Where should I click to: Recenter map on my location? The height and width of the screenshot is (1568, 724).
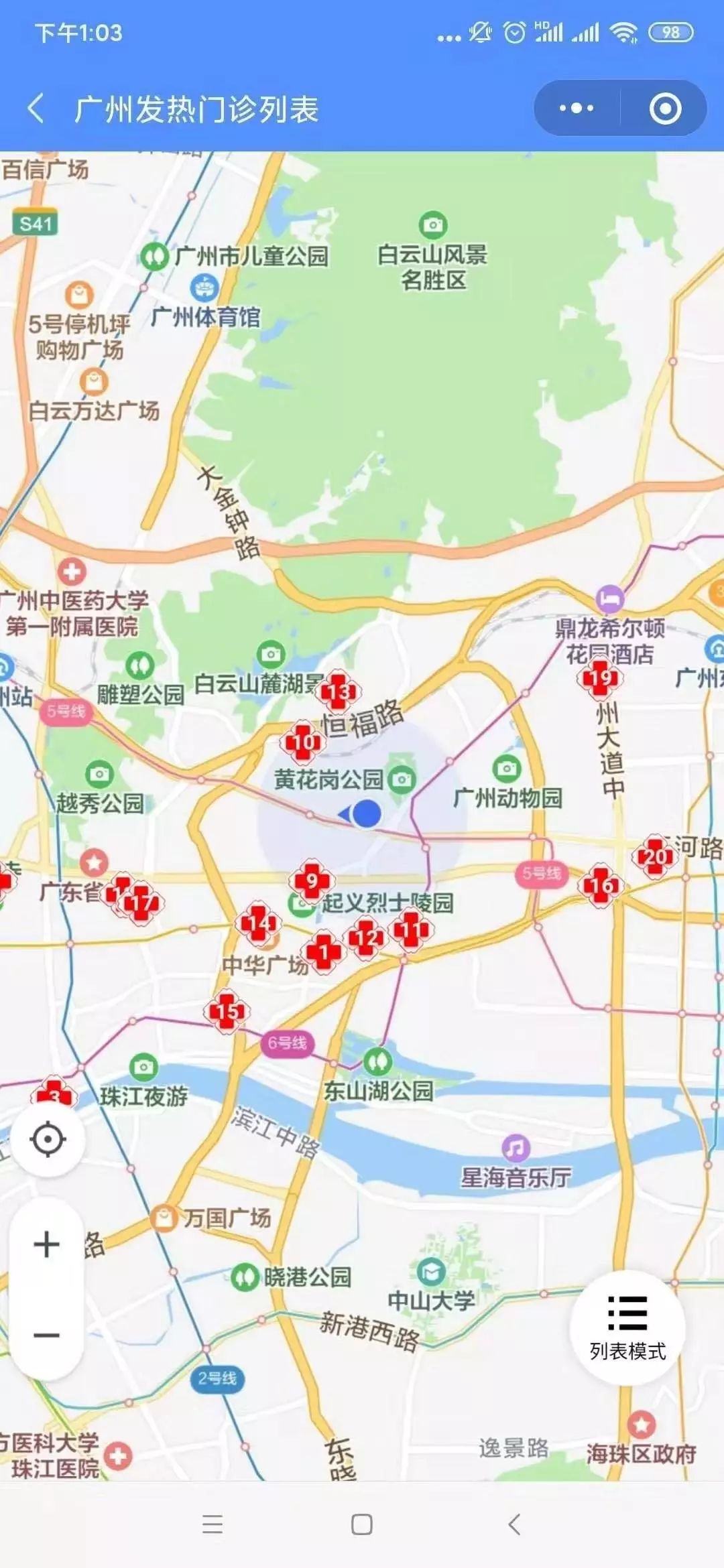click(48, 1139)
